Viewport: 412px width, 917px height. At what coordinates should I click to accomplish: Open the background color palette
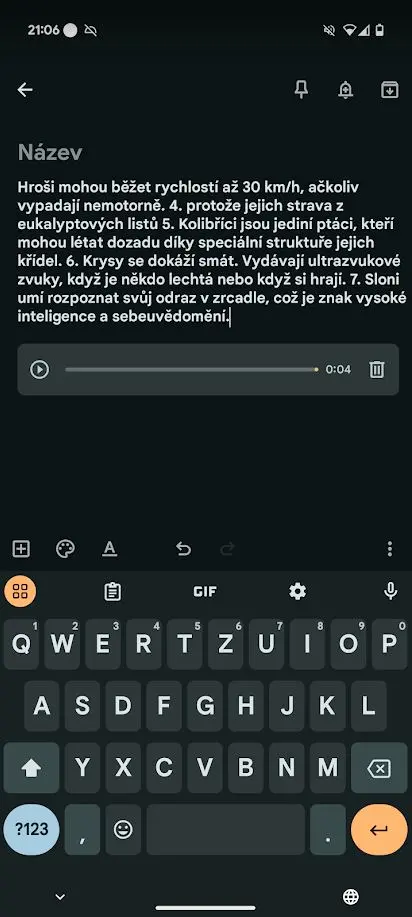[x=65, y=549]
